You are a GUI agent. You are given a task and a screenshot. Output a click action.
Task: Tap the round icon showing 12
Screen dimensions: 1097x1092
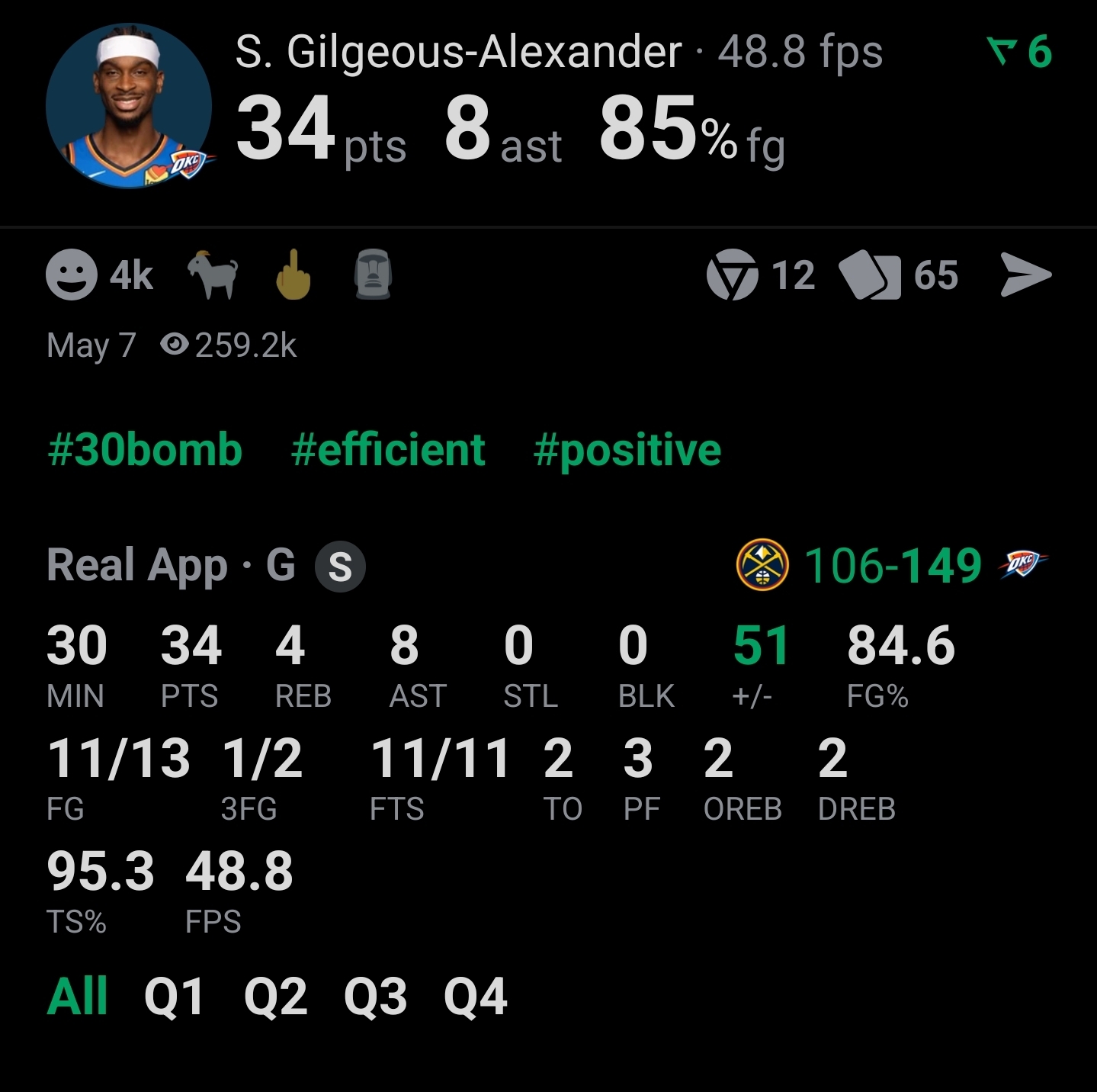pos(733,275)
